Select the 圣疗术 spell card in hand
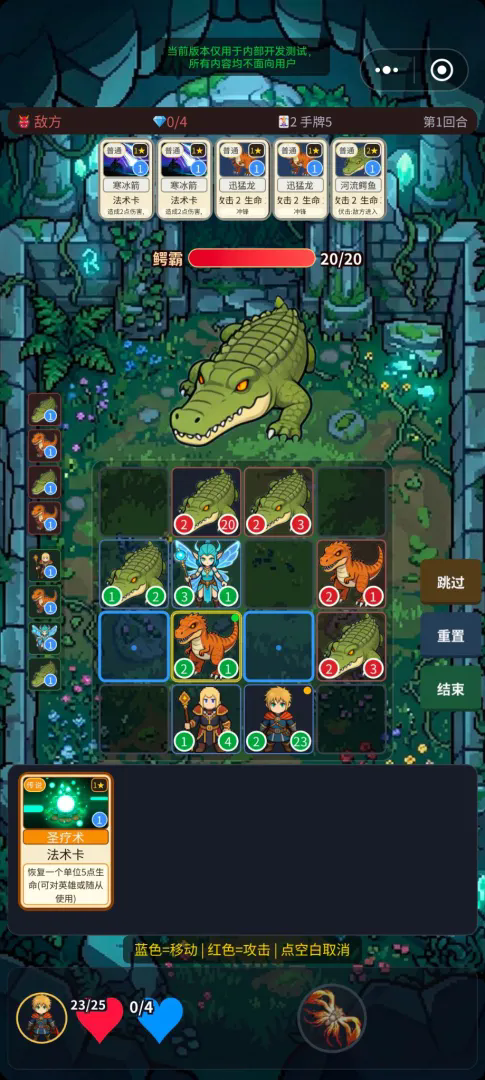The width and height of the screenshot is (485, 1080). click(66, 841)
